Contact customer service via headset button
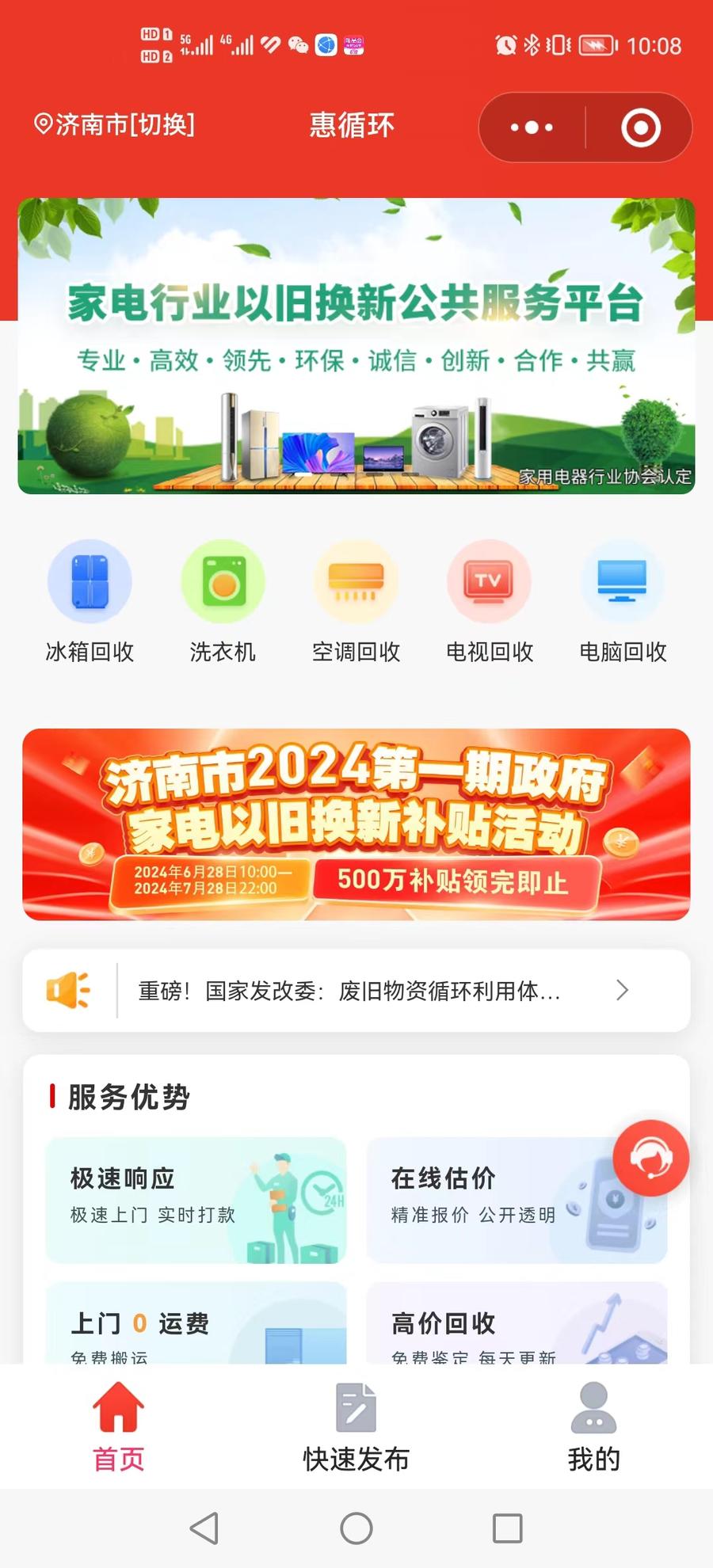This screenshot has height=1568, width=713. click(x=650, y=1158)
